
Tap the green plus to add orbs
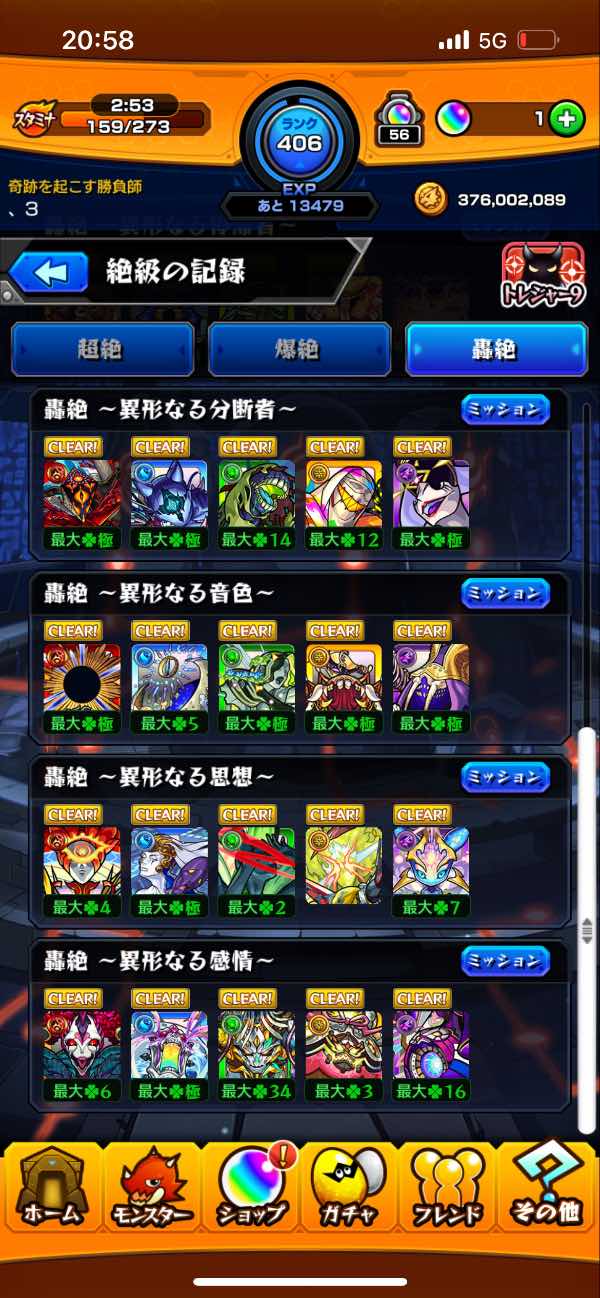point(566,120)
